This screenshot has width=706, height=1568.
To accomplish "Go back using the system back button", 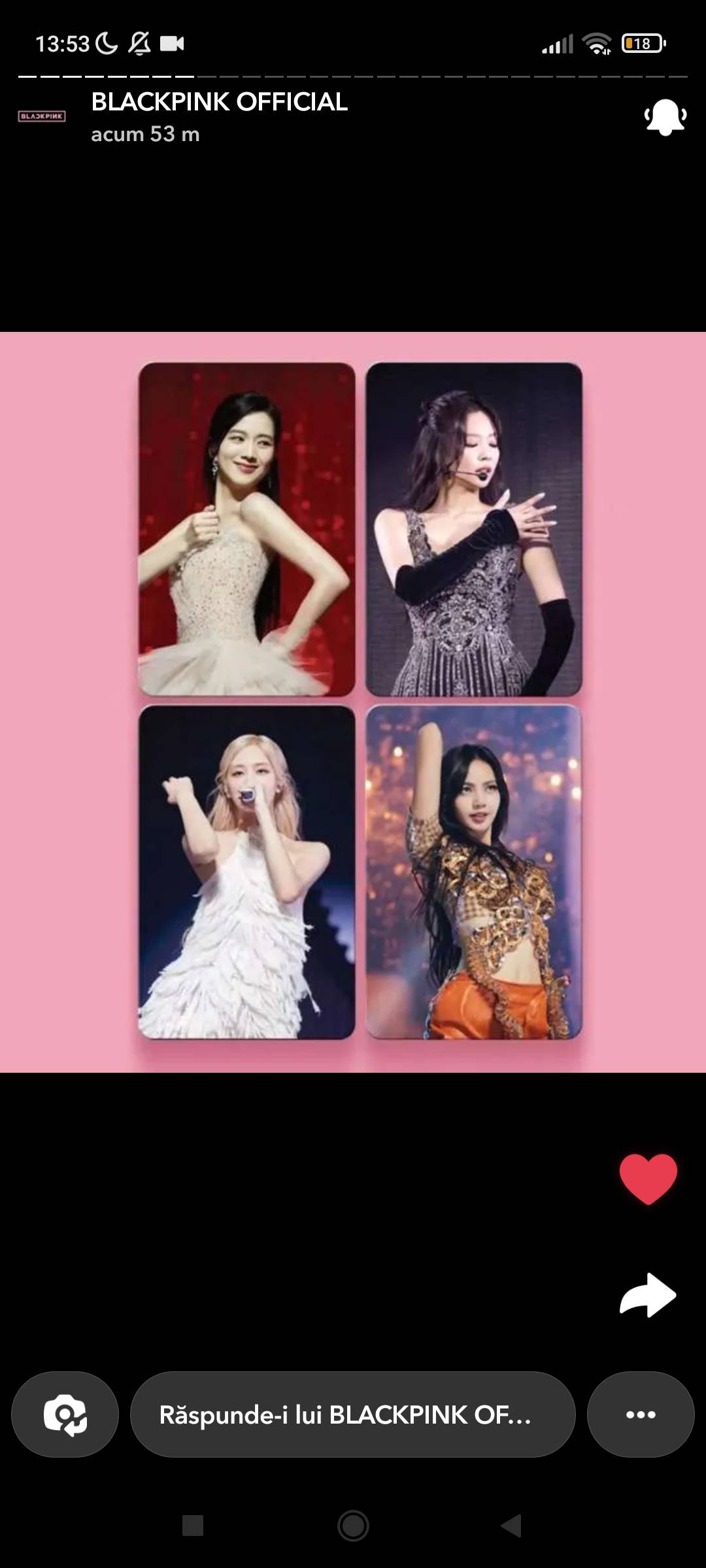I will point(511,1526).
